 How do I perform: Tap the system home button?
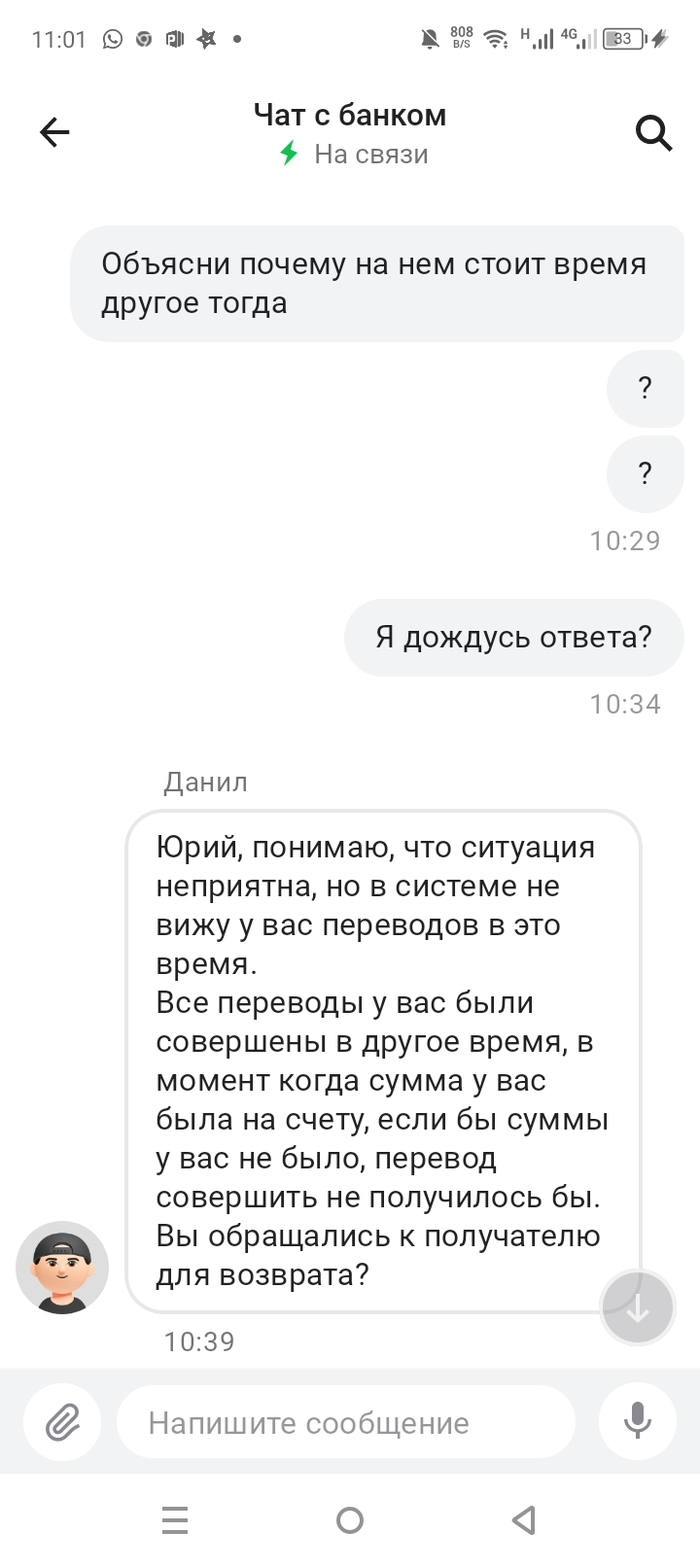coord(350,1521)
